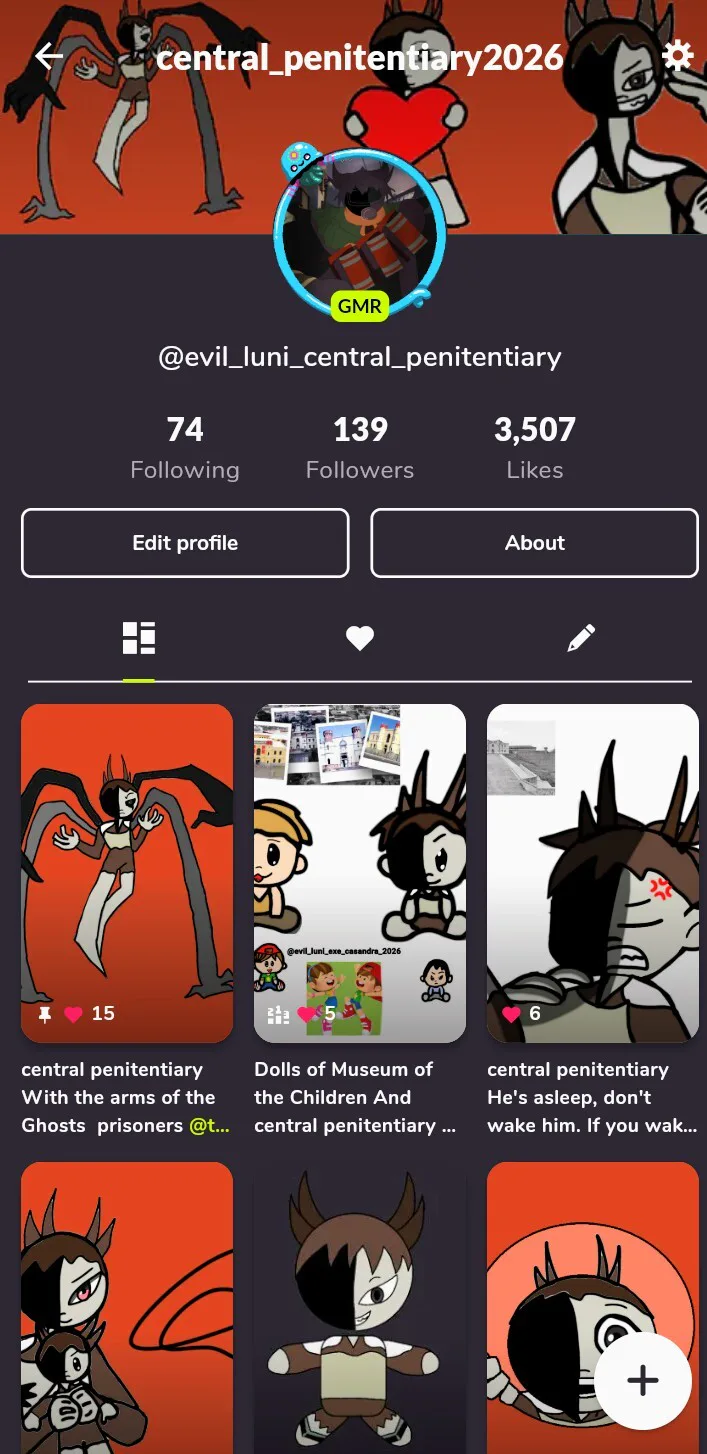Open the He's asleep, don't wake him post
The image size is (707, 1454).
point(592,872)
